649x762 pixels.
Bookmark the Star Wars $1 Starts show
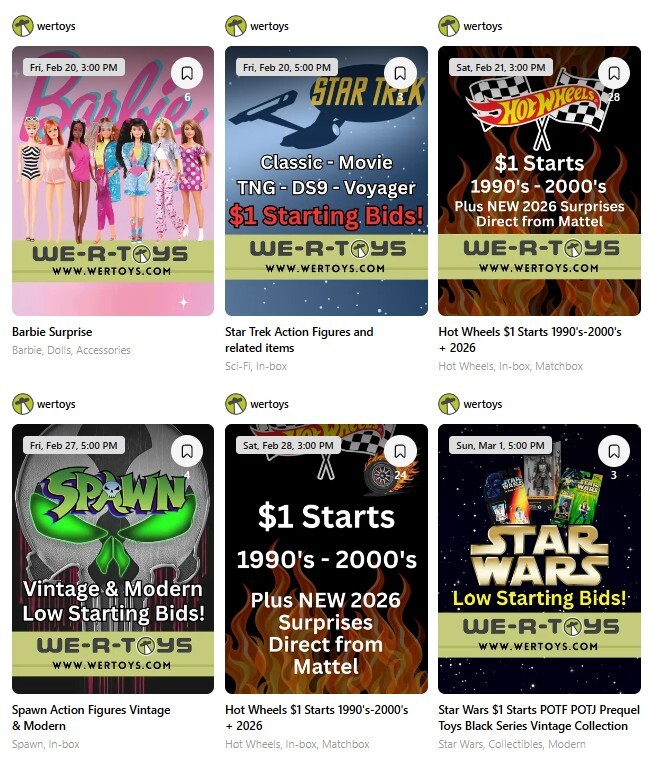click(x=613, y=451)
